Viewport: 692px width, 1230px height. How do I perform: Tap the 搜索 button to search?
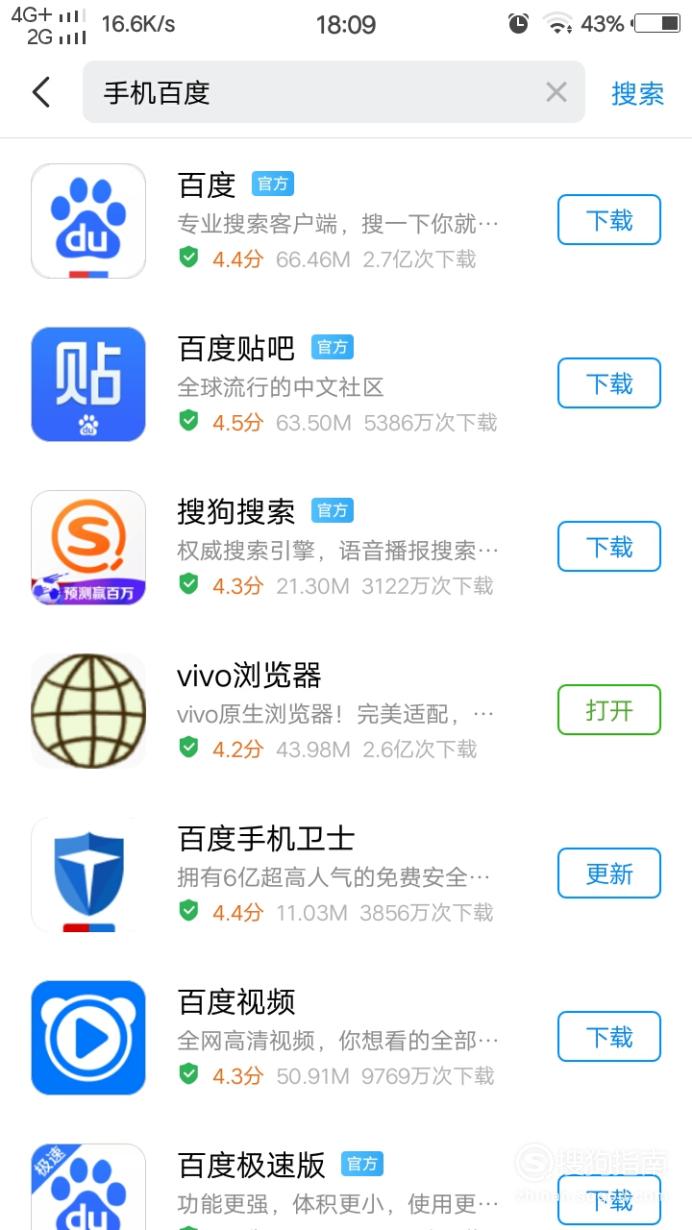[637, 93]
